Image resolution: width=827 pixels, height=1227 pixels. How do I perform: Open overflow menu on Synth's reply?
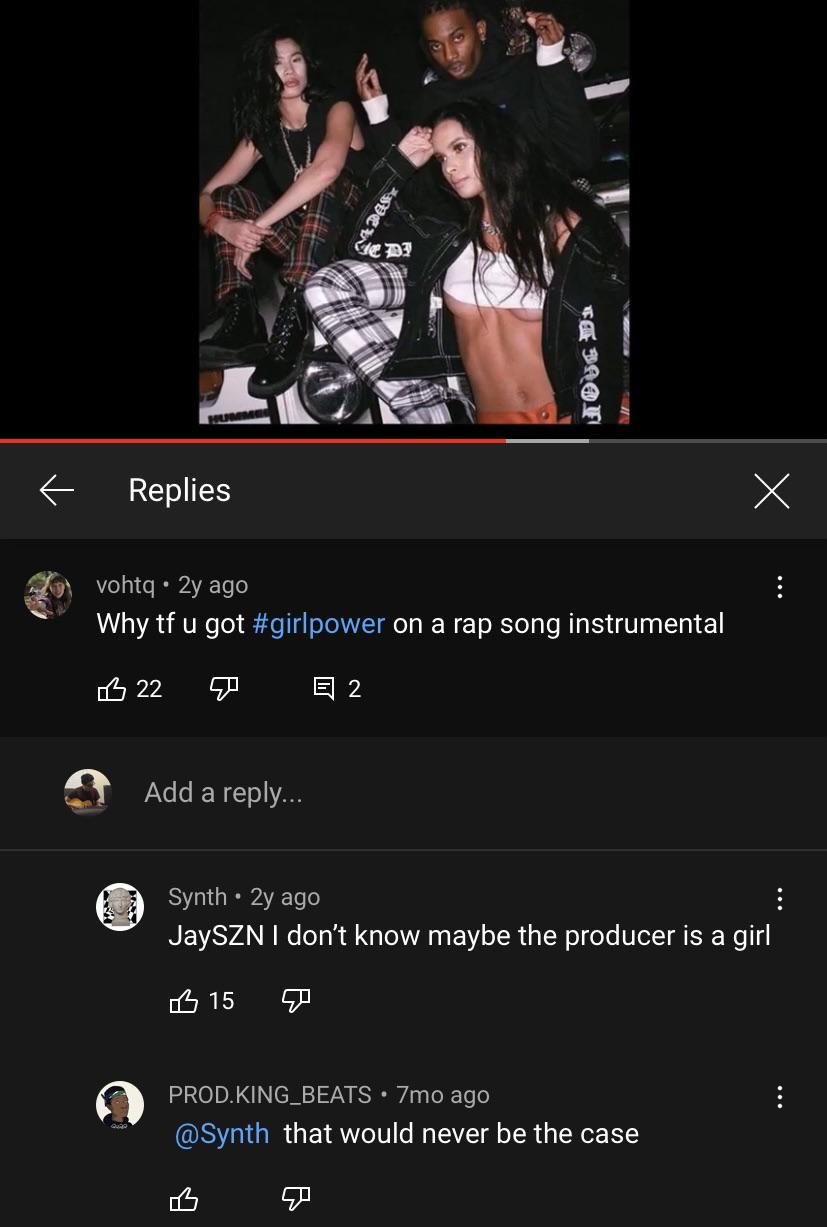(780, 899)
